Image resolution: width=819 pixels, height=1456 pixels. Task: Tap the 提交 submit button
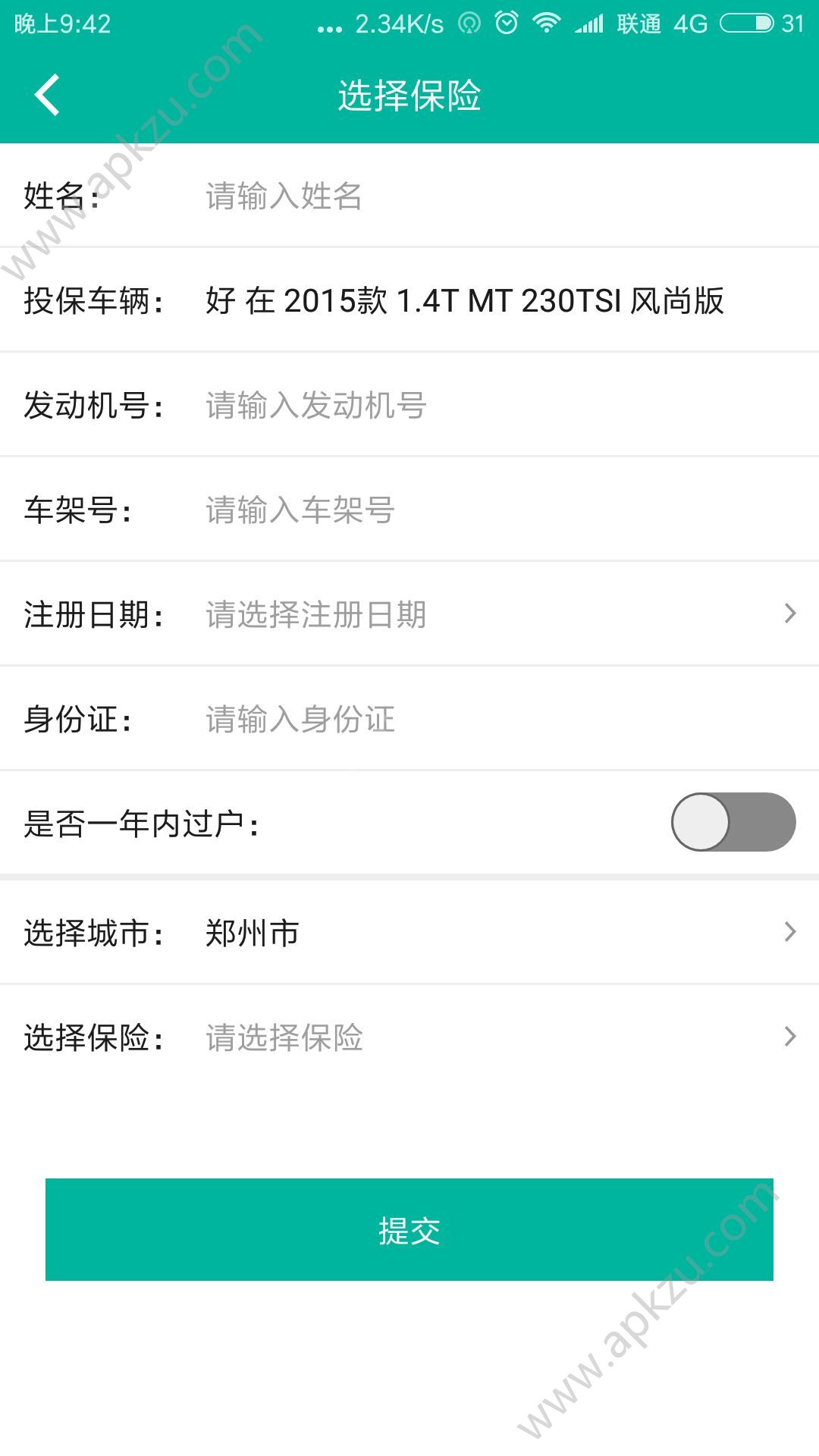pos(409,1228)
